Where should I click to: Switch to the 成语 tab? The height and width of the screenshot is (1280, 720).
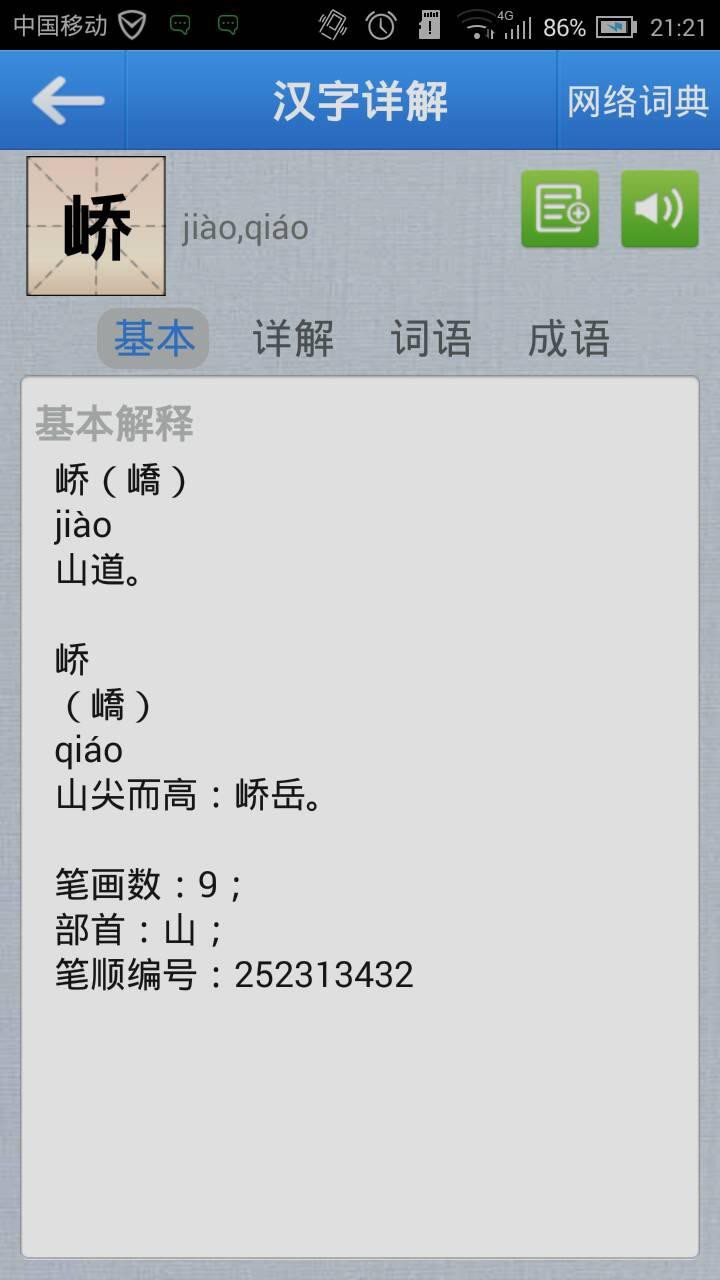(568, 339)
